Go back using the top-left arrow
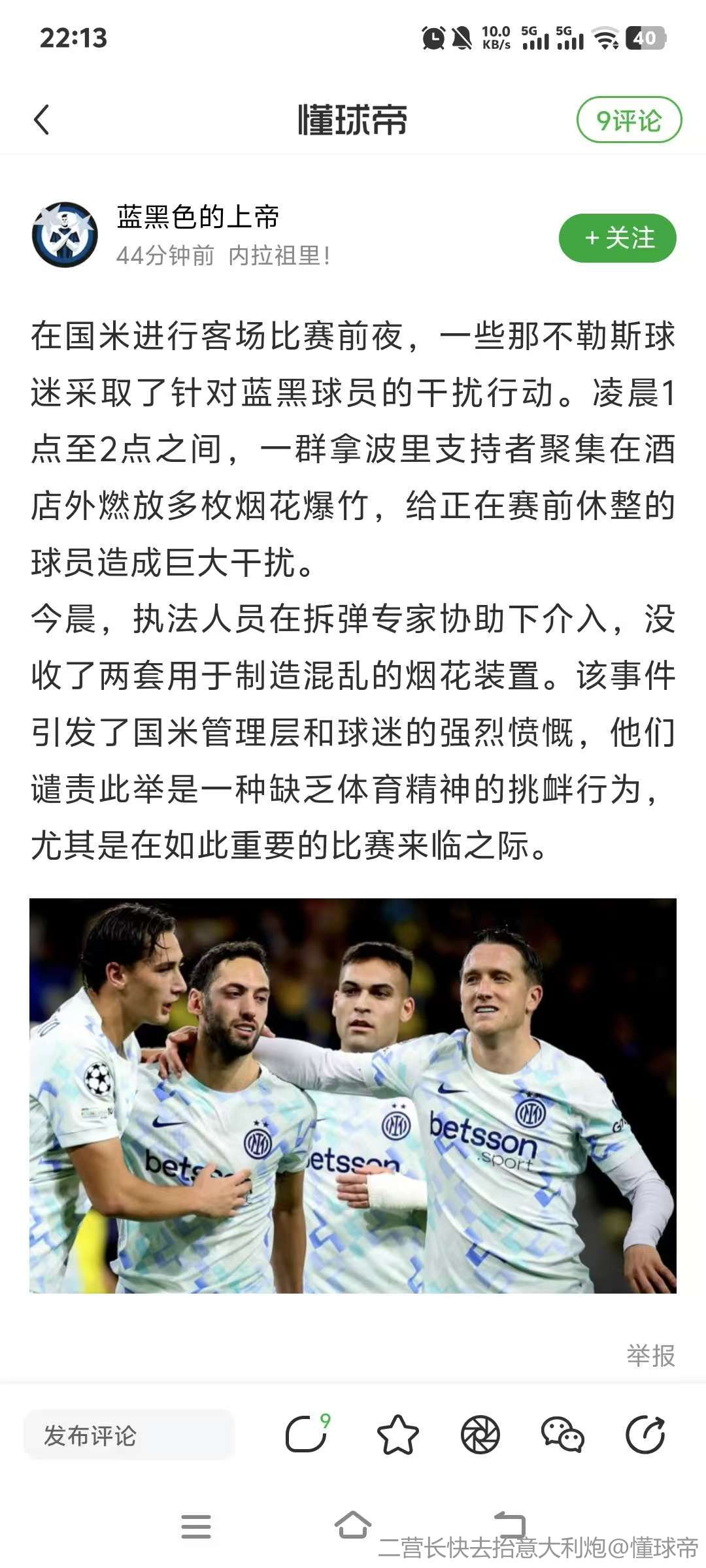The width and height of the screenshot is (706, 1568). 42,120
